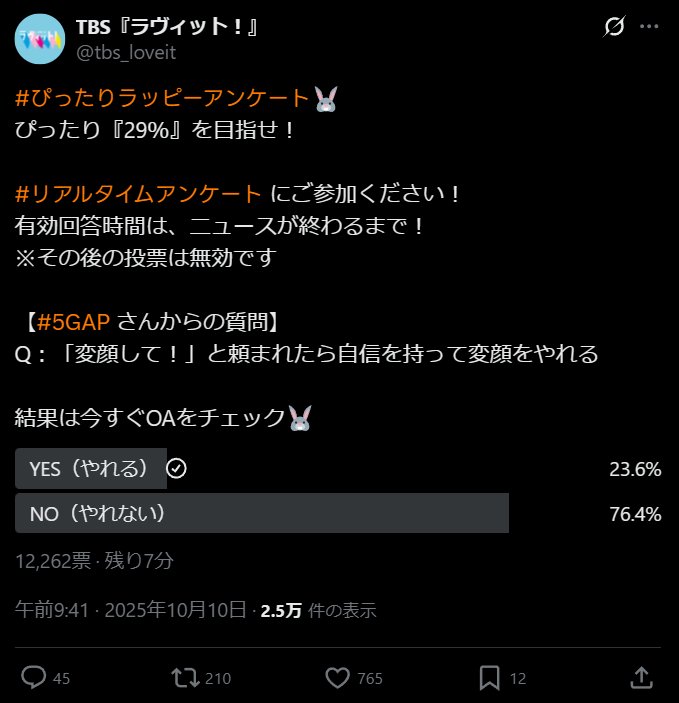The image size is (679, 703).
Task: Open the Grok icon at top right
Action: coord(614,28)
